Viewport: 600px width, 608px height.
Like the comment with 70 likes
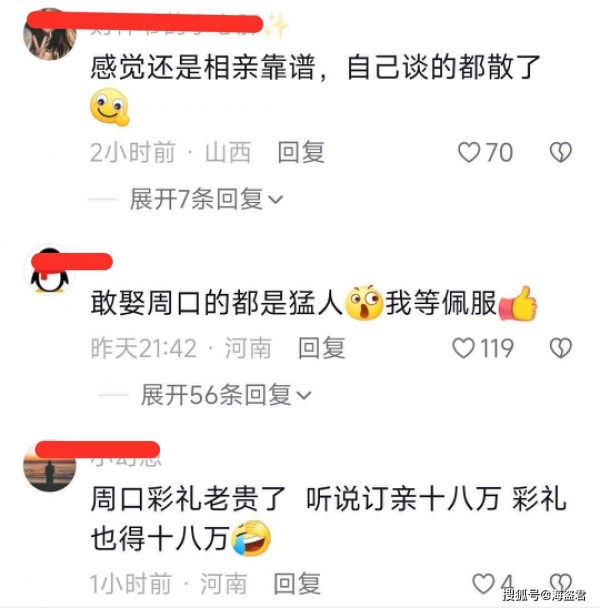pos(470,152)
